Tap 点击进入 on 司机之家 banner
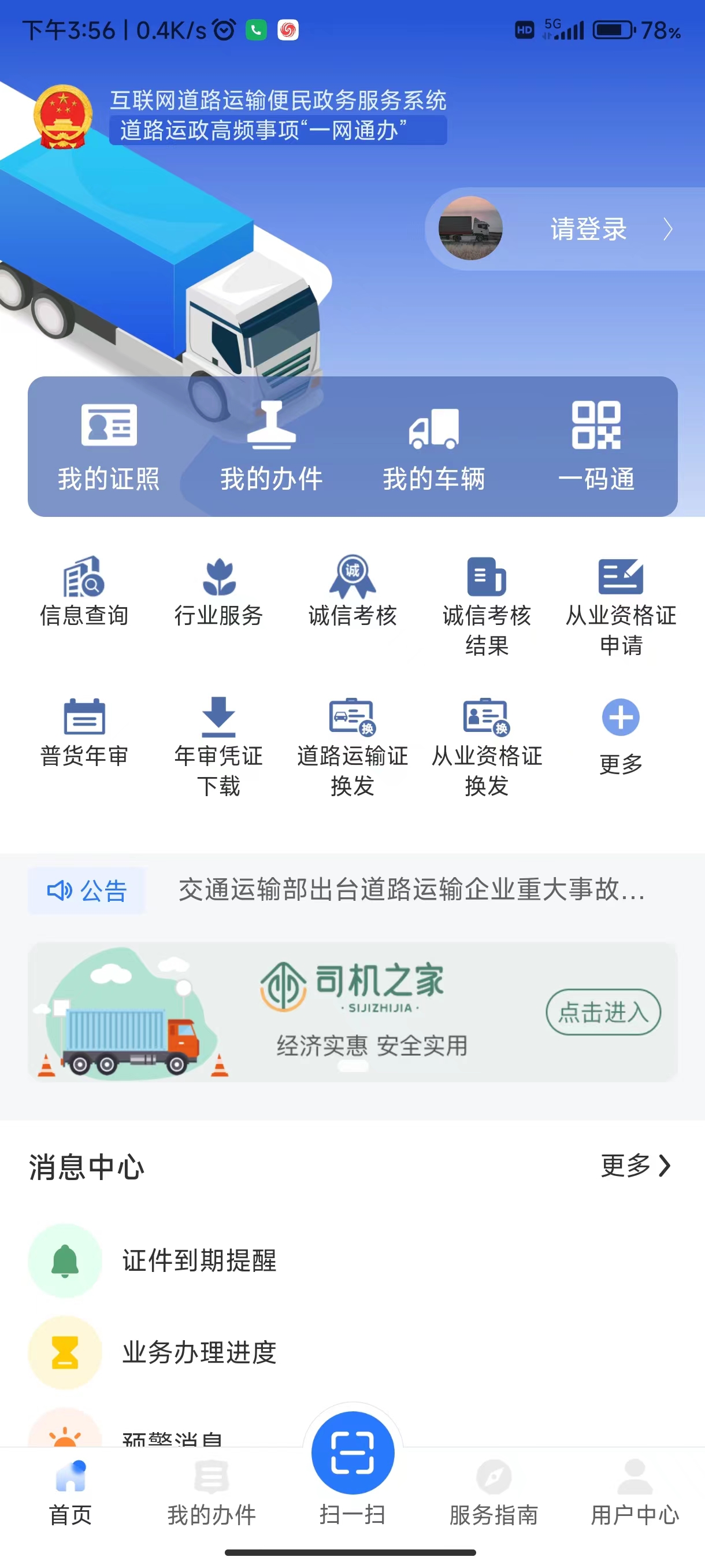Viewport: 705px width, 1568px height. click(603, 1012)
